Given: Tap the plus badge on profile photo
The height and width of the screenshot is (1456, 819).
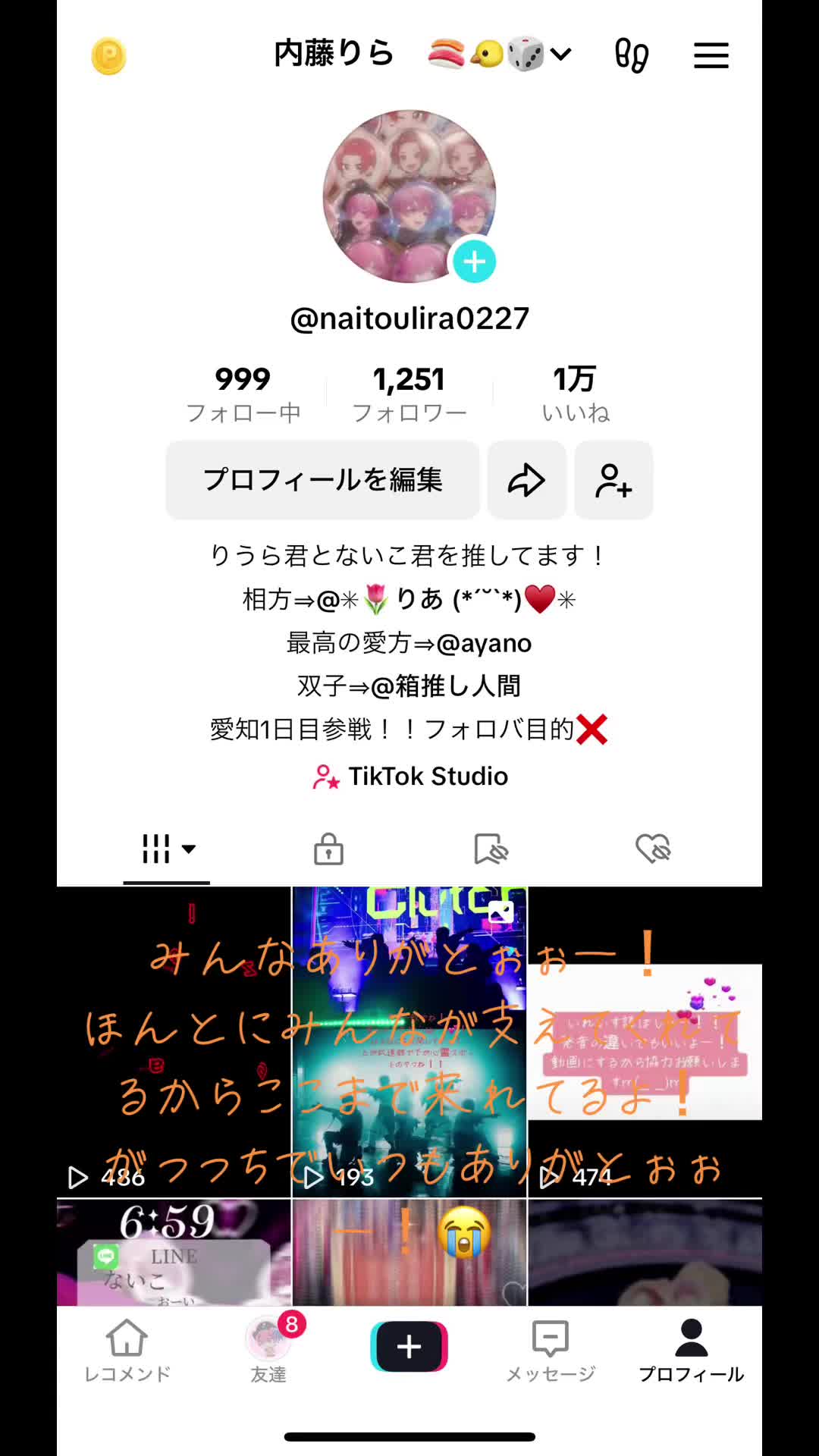Looking at the screenshot, I should 475,262.
